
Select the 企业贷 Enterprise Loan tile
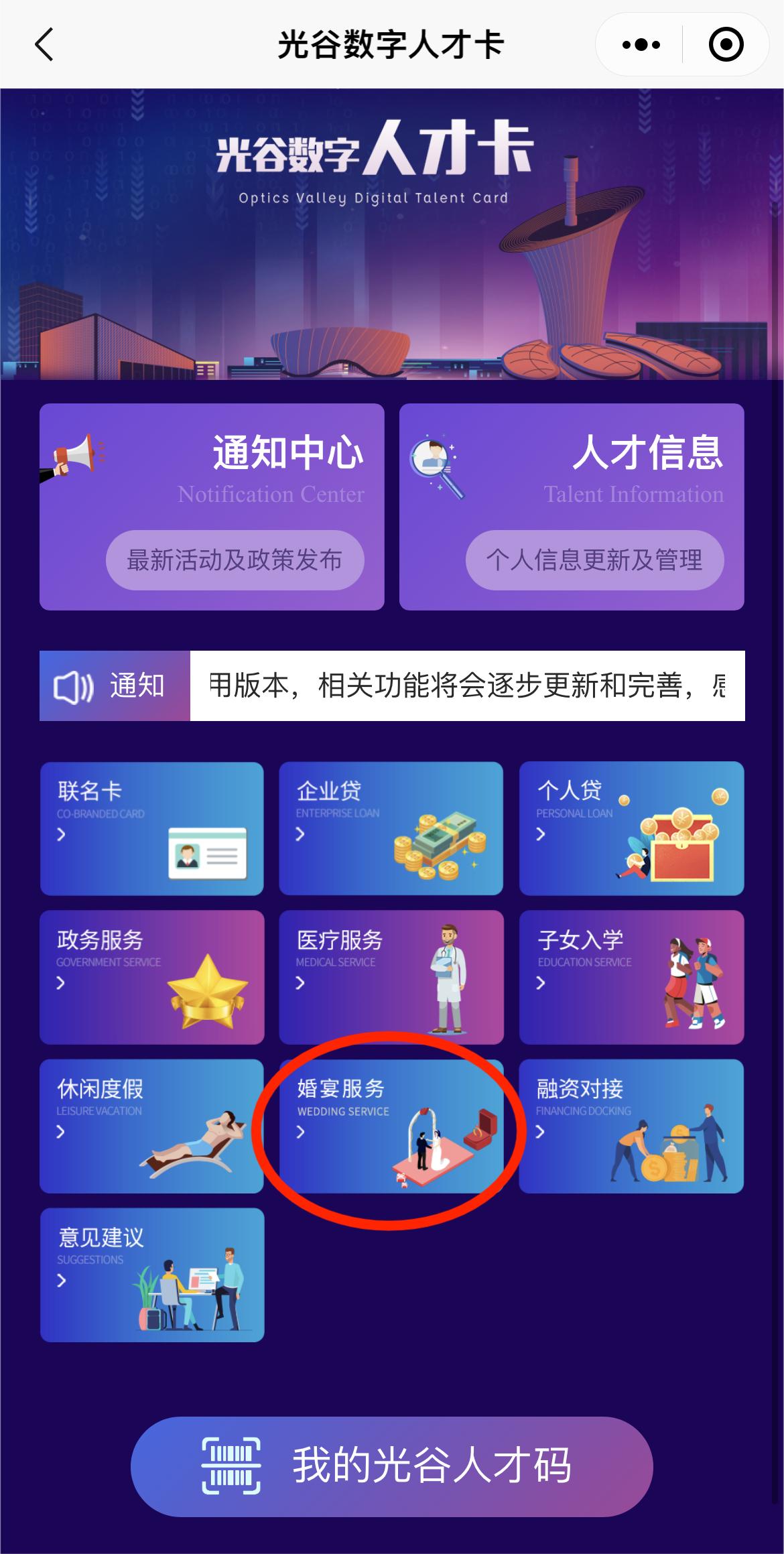(x=391, y=828)
